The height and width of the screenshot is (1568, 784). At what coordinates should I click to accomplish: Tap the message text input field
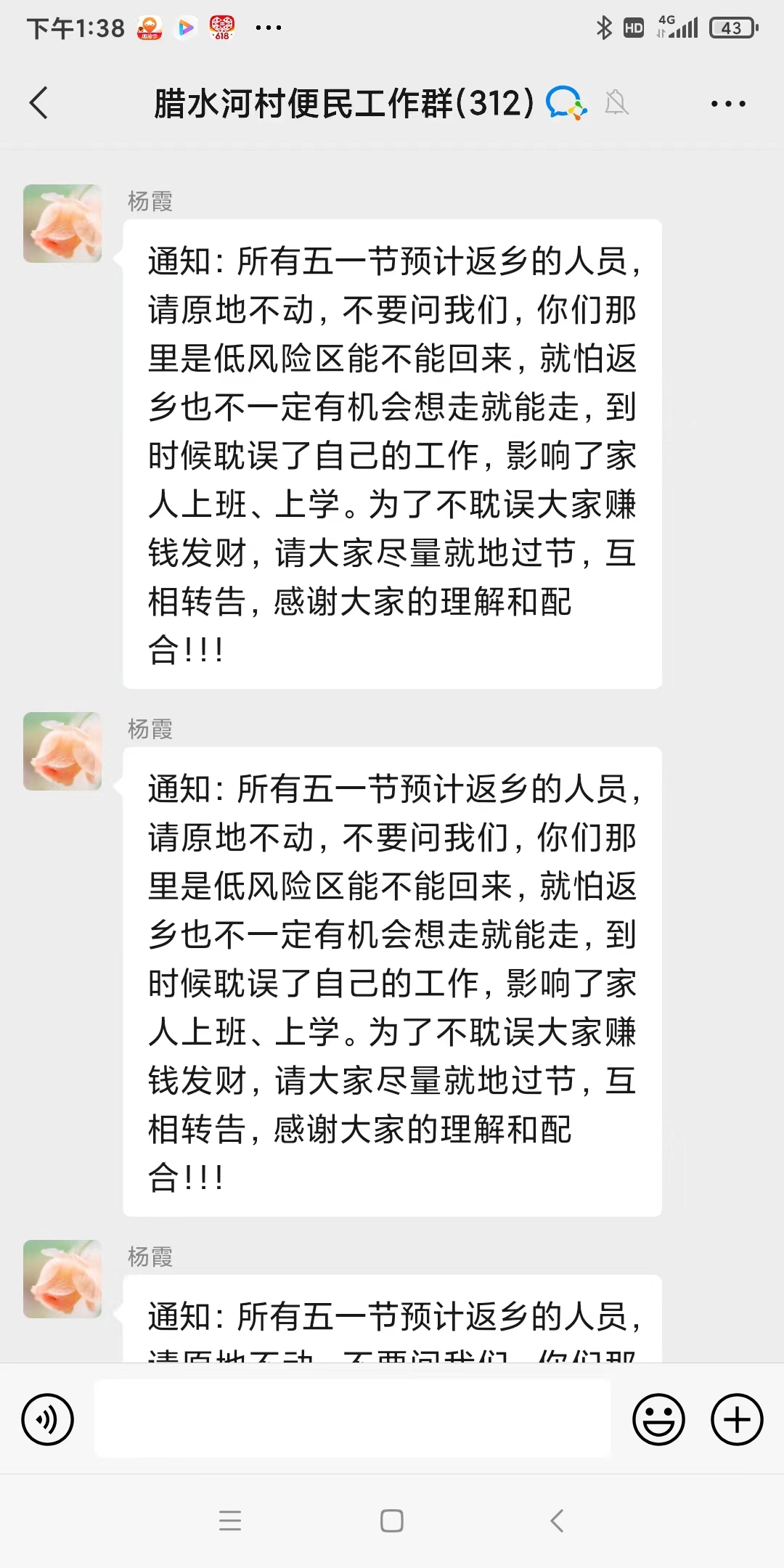[x=353, y=1419]
